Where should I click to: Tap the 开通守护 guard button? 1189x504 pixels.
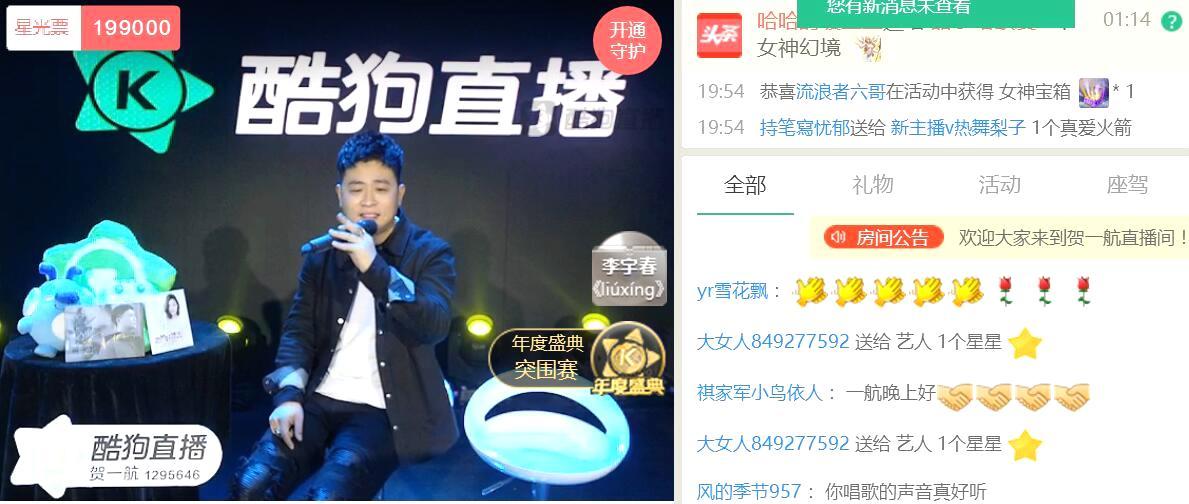click(628, 42)
